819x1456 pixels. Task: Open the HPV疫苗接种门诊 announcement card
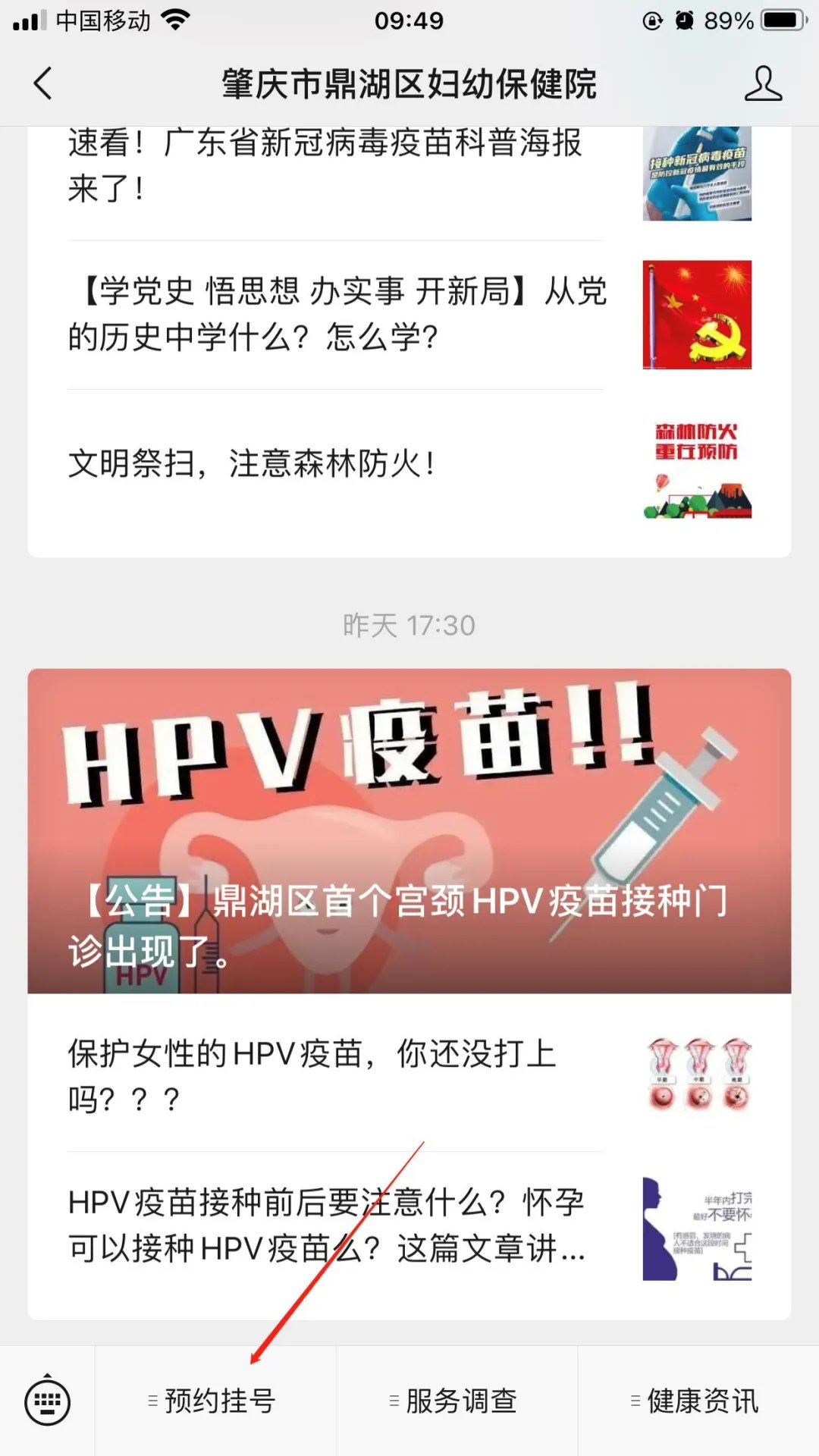point(409,830)
